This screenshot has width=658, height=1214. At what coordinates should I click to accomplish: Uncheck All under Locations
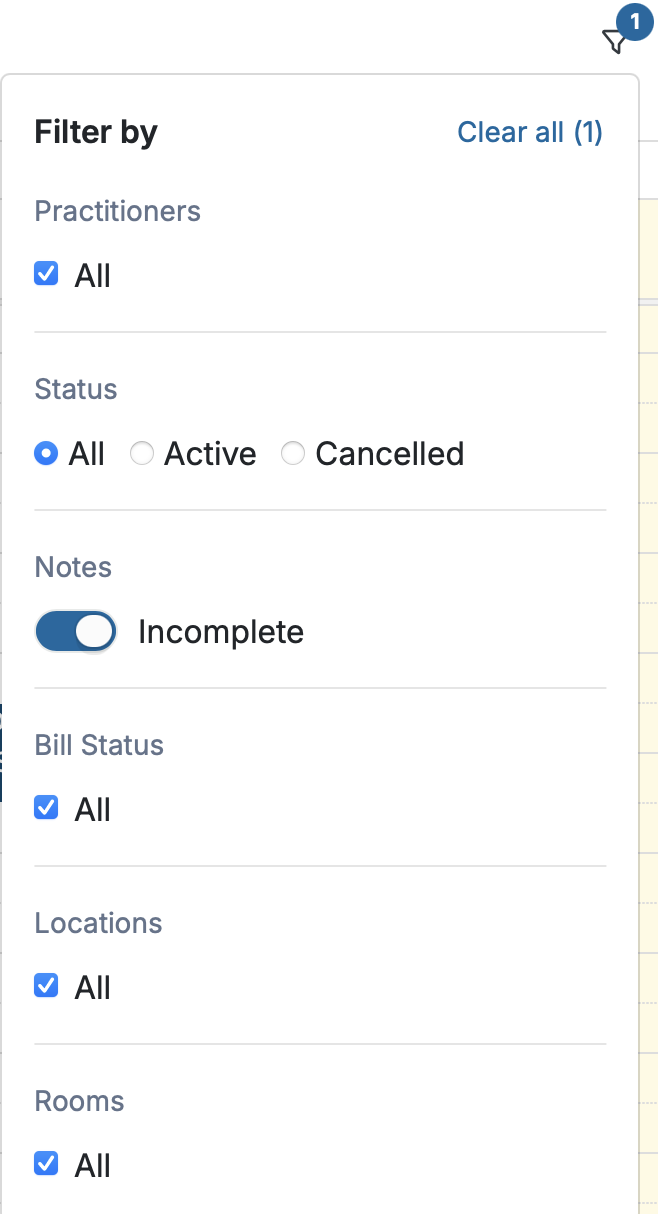46,986
